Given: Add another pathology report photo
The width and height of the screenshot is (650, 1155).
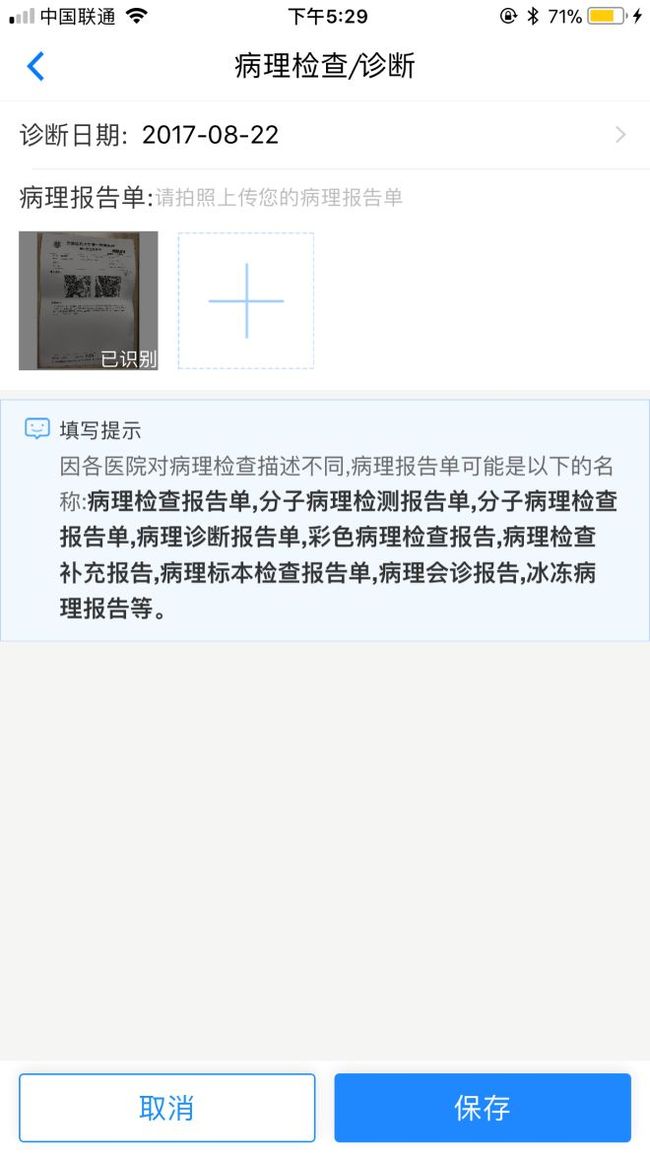Looking at the screenshot, I should [246, 301].
